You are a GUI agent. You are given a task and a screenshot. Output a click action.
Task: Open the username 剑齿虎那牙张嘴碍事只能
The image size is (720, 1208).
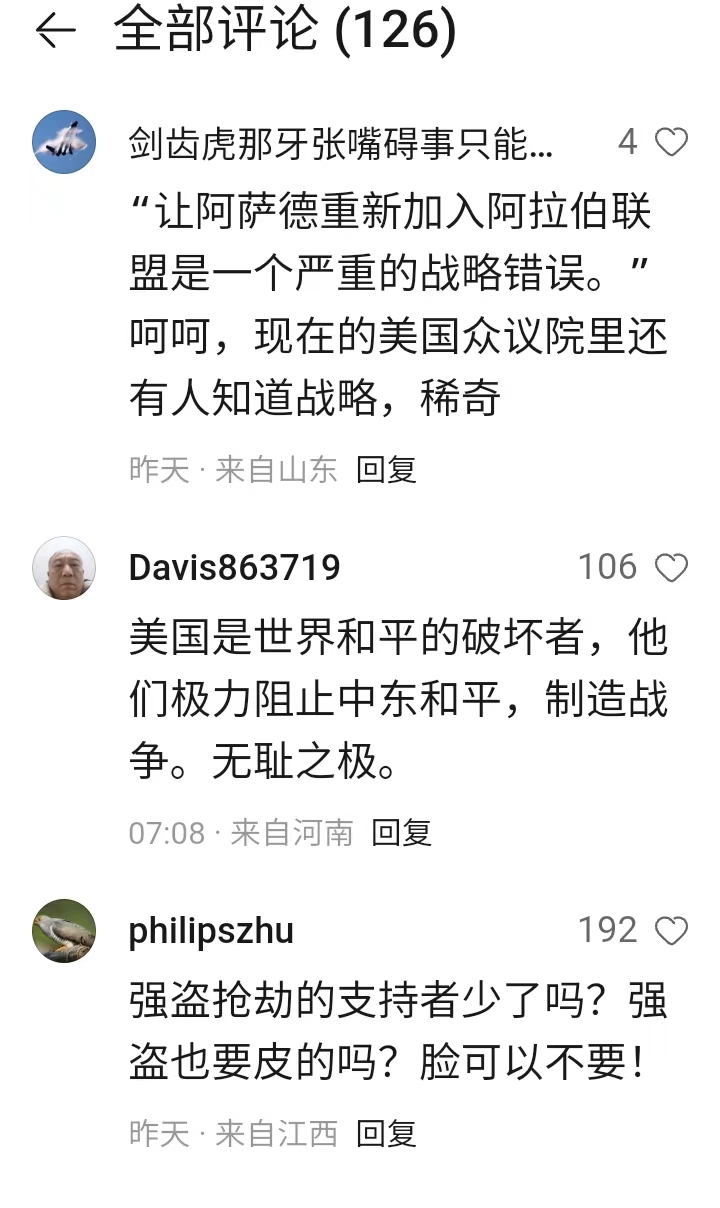tap(340, 145)
